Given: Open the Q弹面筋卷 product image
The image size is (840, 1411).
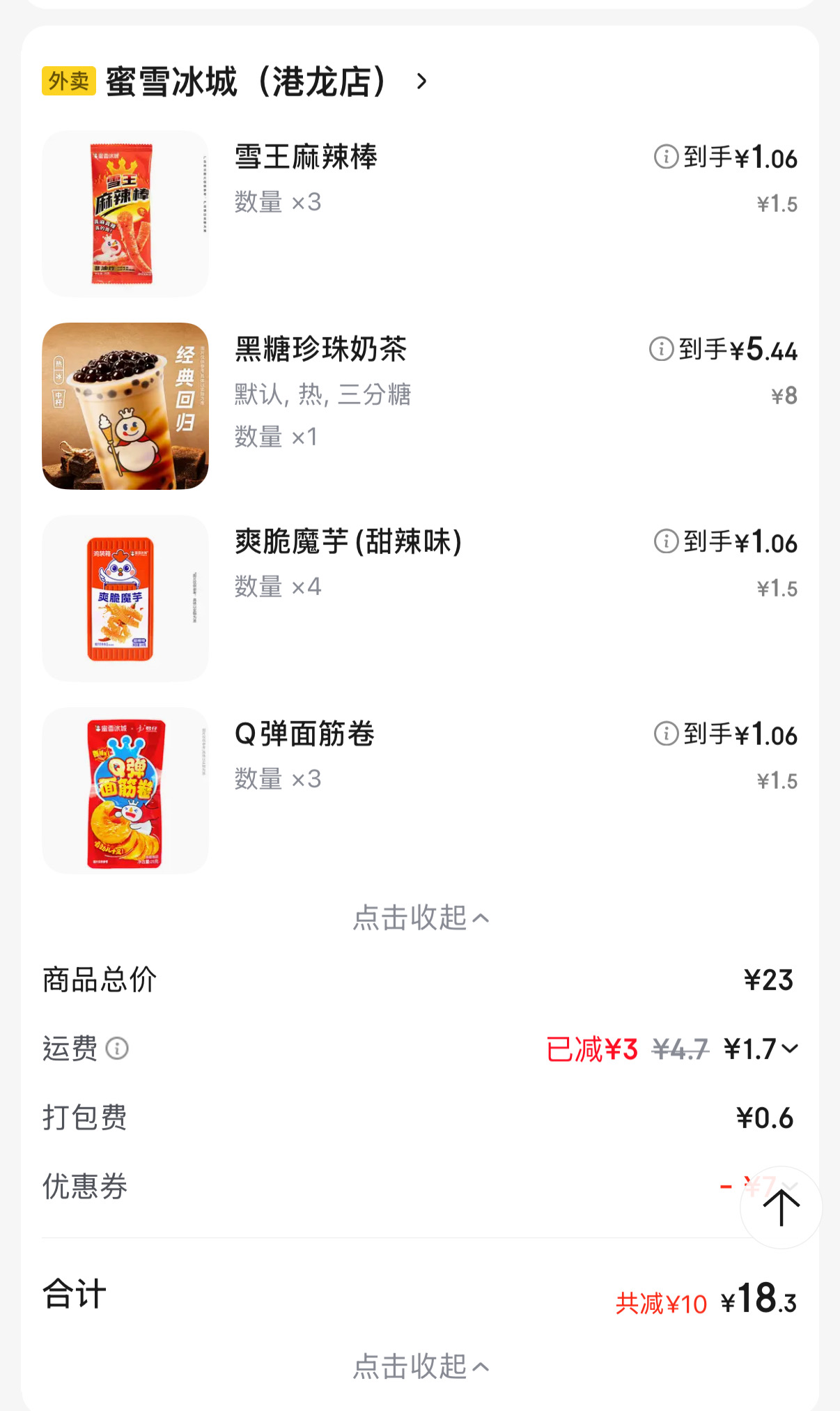Looking at the screenshot, I should pyautogui.click(x=125, y=791).
